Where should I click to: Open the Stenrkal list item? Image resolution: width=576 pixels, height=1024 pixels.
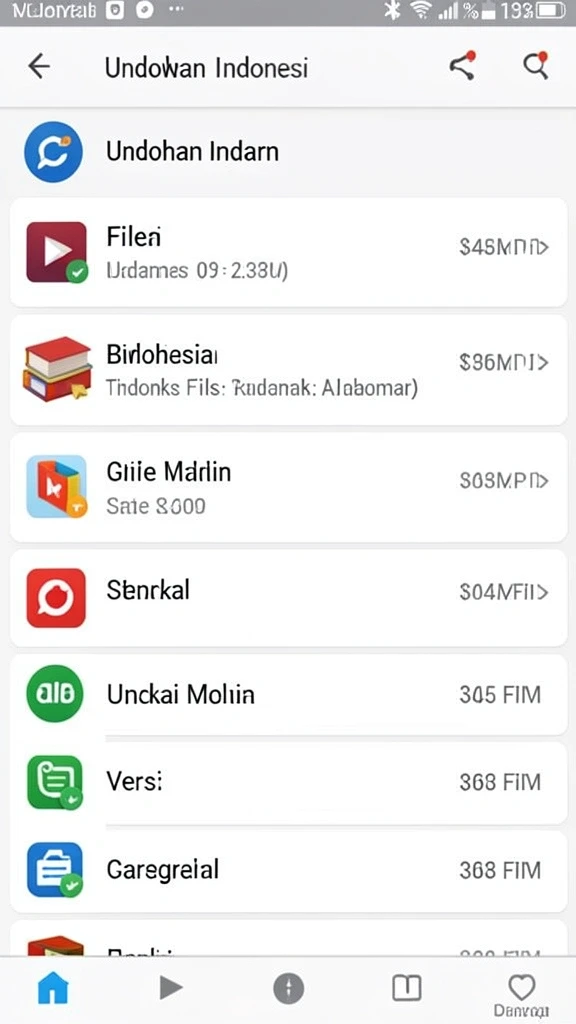click(x=288, y=598)
